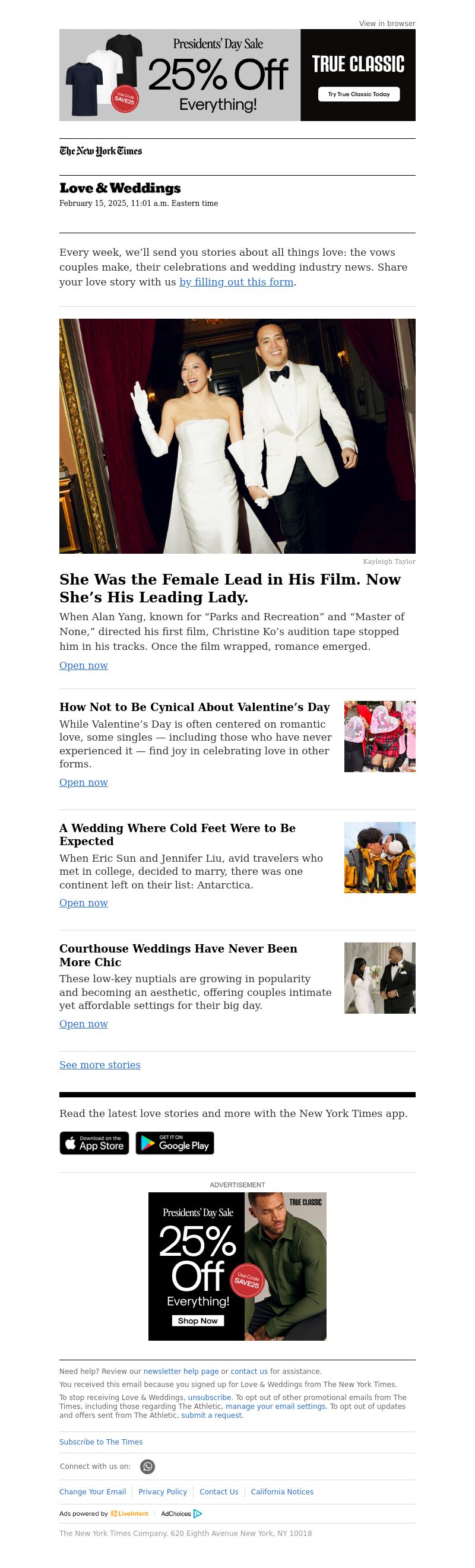
Task: Open the WhatsApp connect icon
Action: coord(147,1467)
